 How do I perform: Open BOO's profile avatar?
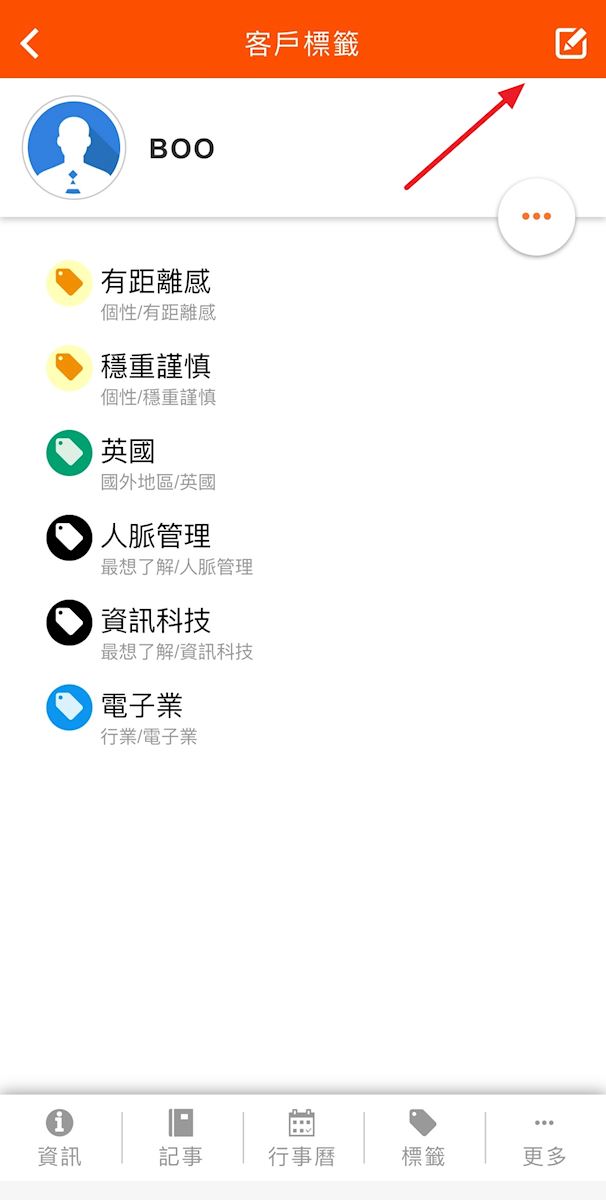tap(73, 148)
